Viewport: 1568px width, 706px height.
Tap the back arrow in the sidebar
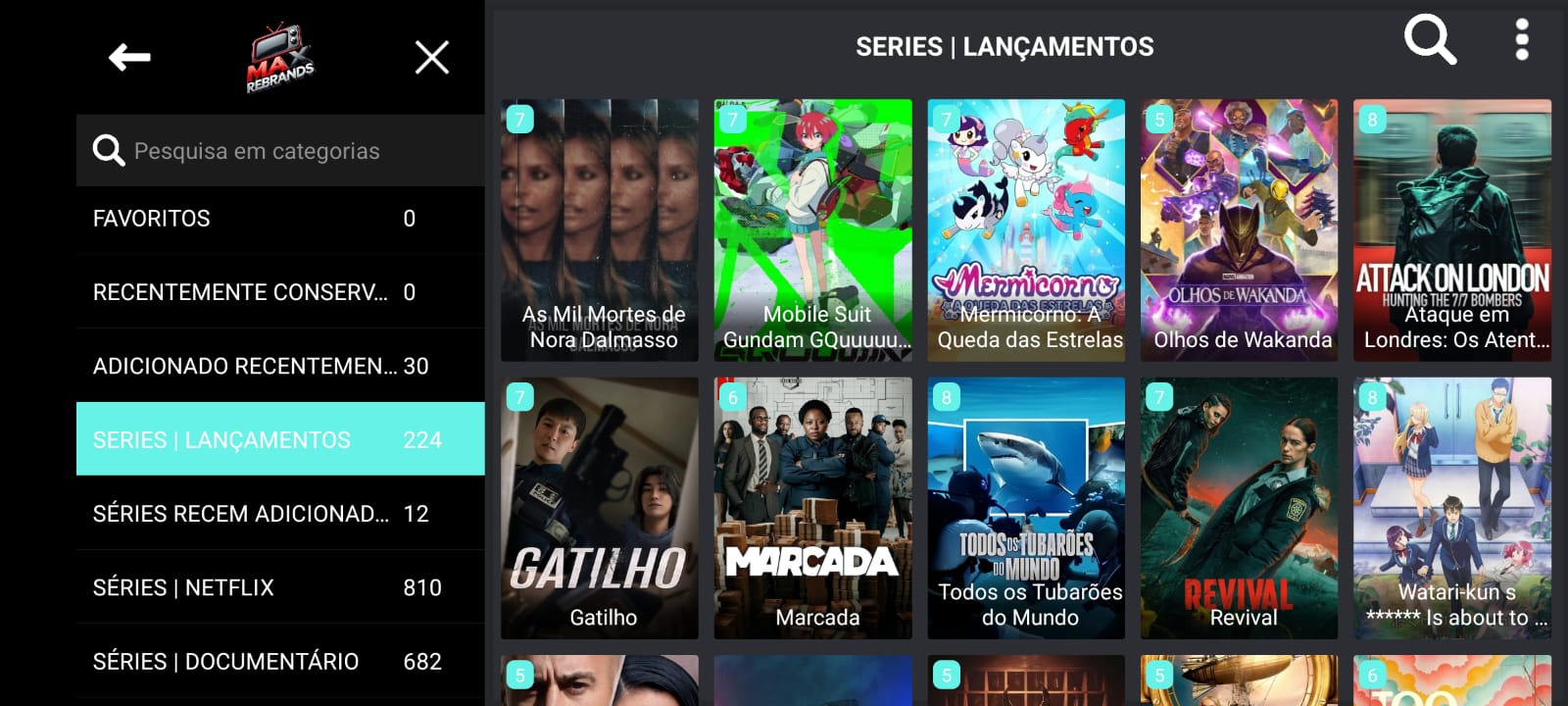(129, 58)
